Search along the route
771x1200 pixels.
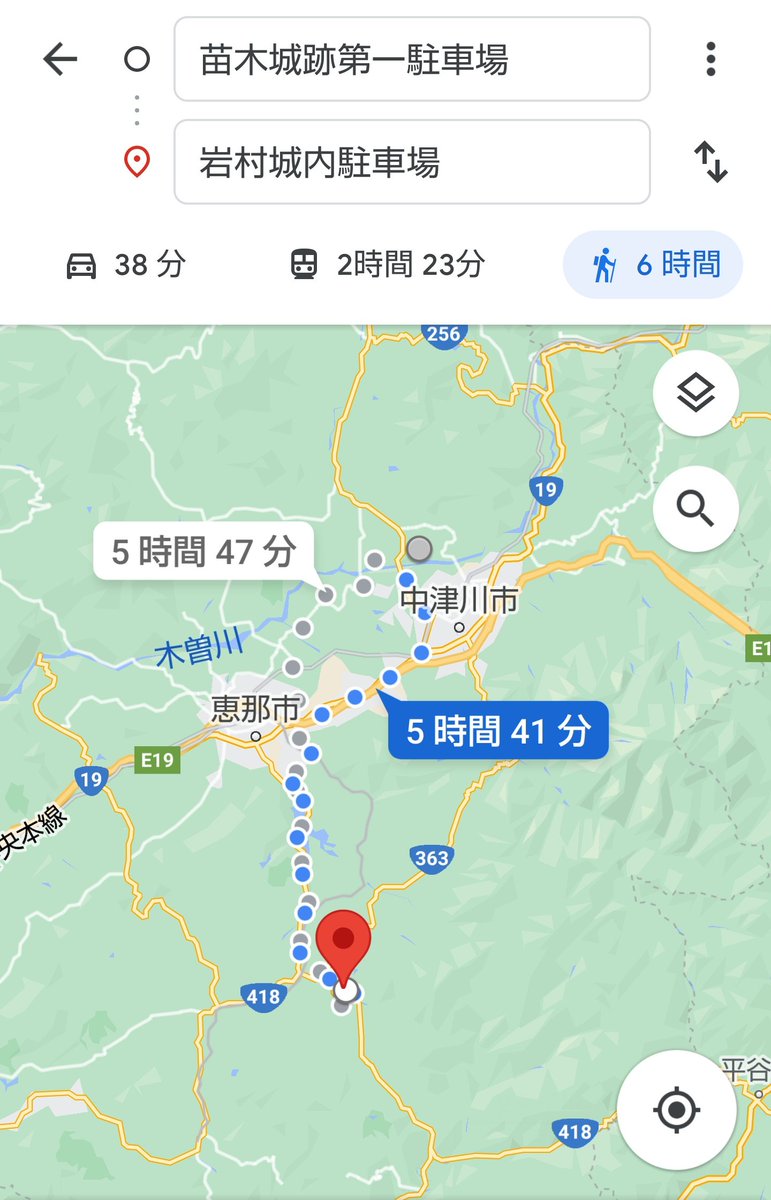[x=695, y=509]
